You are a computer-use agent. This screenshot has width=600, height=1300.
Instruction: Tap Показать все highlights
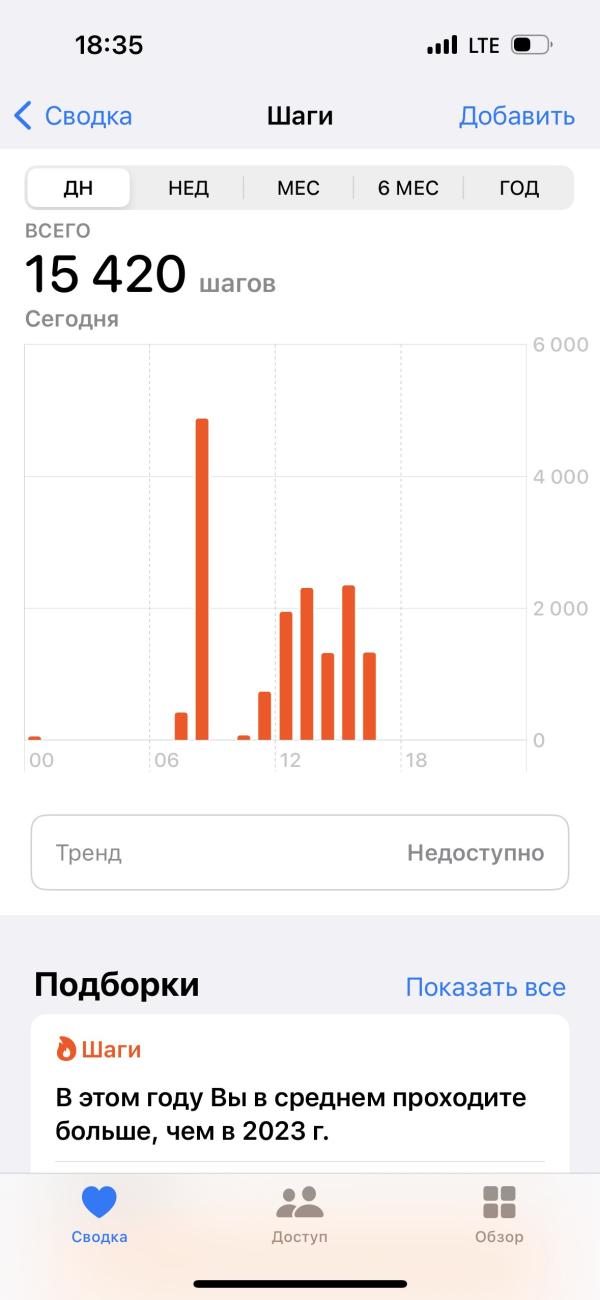(x=485, y=988)
